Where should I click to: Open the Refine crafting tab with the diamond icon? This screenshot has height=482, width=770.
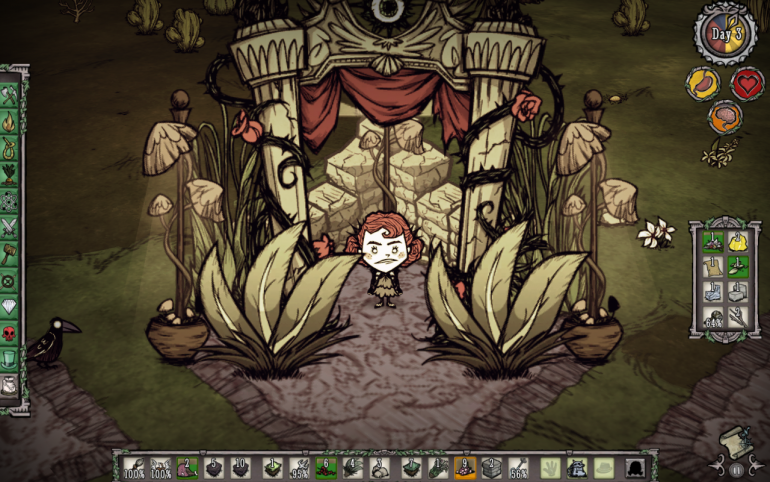[x=10, y=306]
